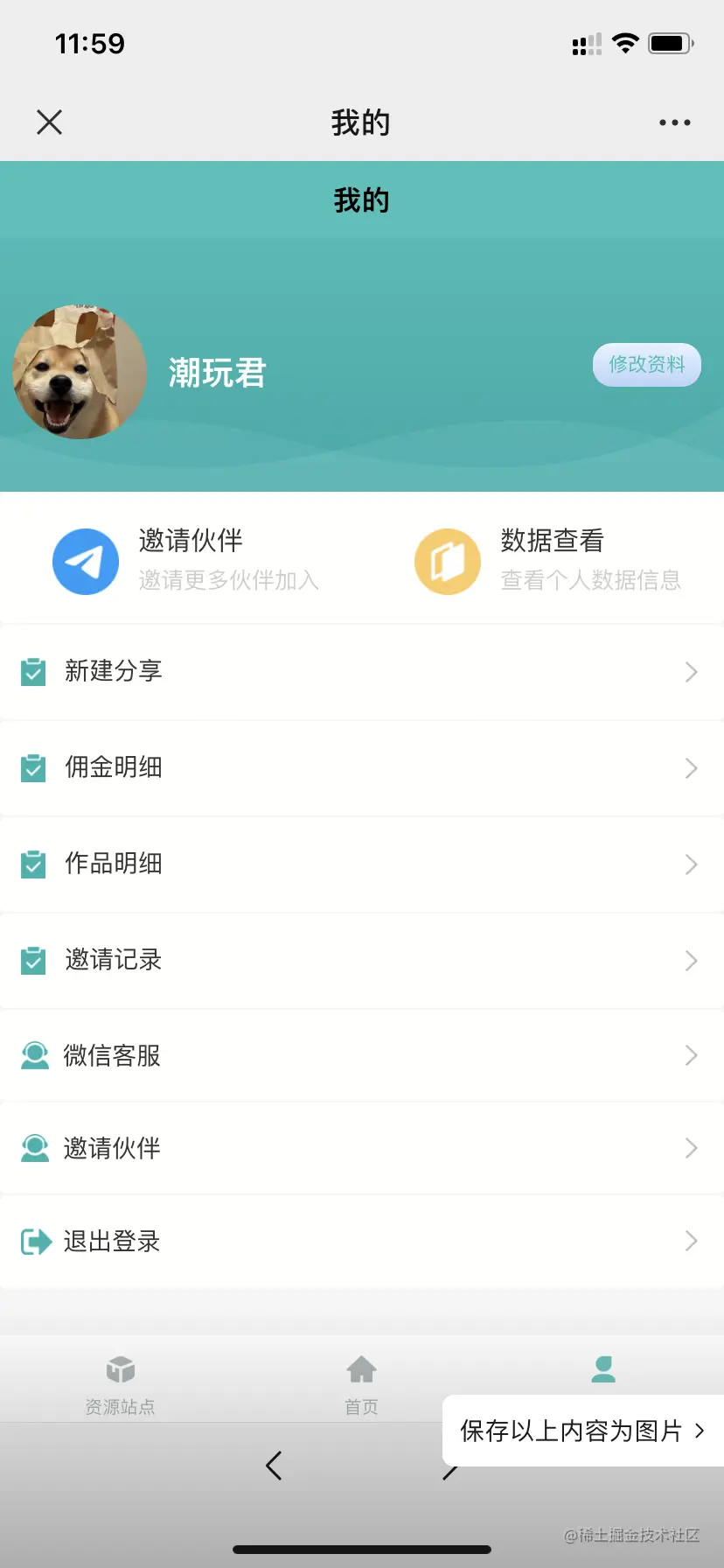Viewport: 724px width, 1568px height.
Task: Switch to the 首页 tab
Action: (361, 1382)
